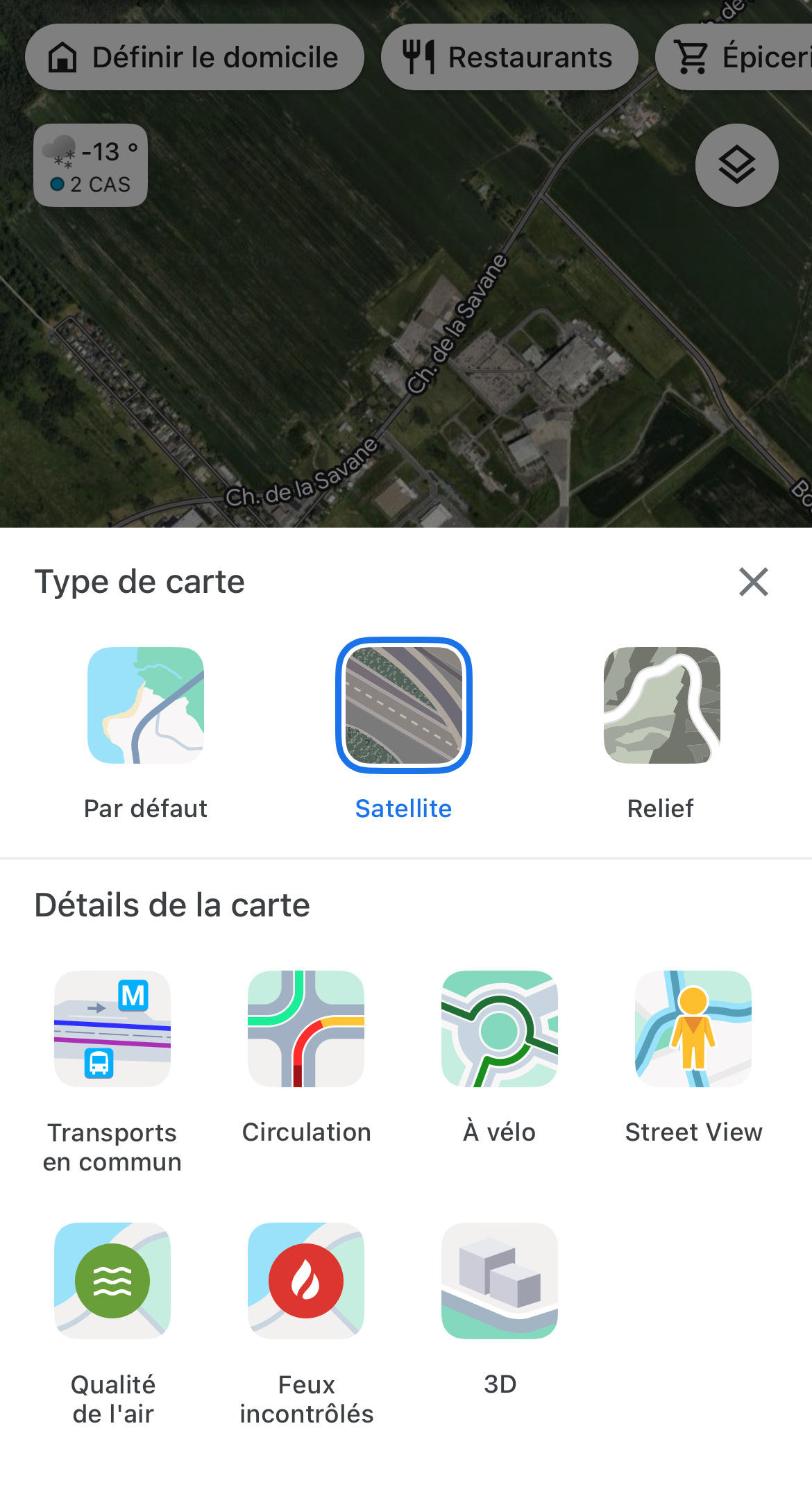This screenshot has width=812, height=1501.
Task: Enable the Street View layer
Action: pyautogui.click(x=693, y=1029)
